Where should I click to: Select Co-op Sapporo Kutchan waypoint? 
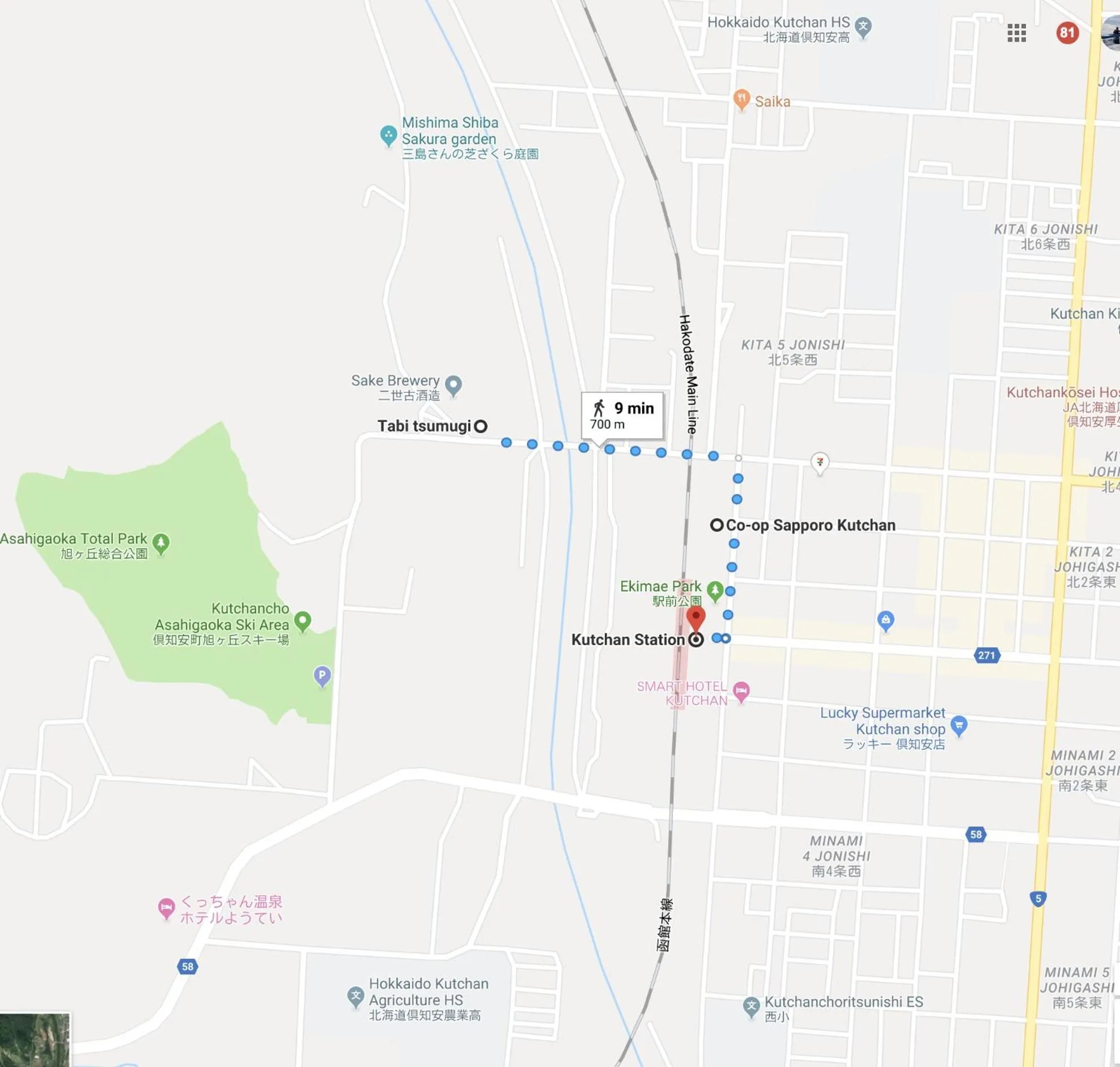click(717, 525)
